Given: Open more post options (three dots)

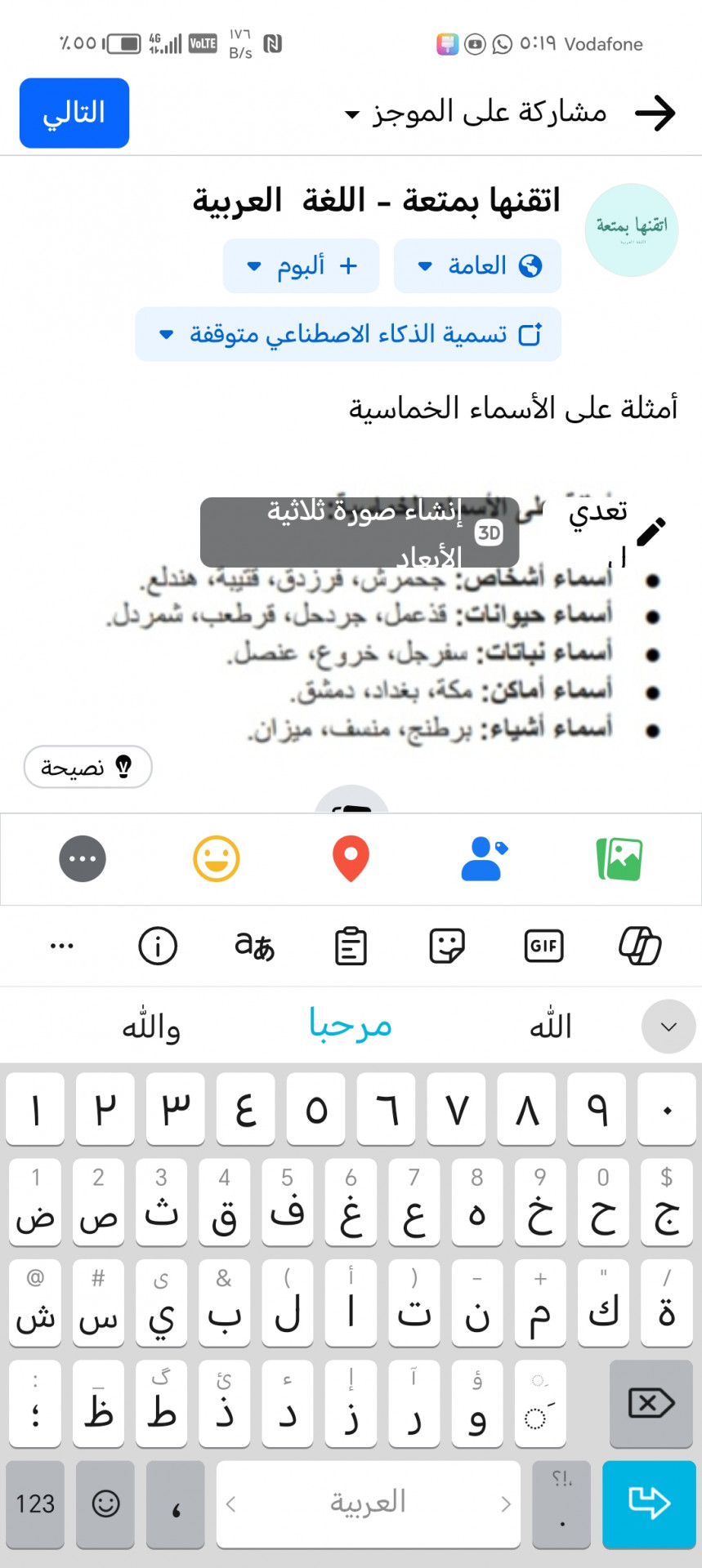Looking at the screenshot, I should click(x=83, y=859).
